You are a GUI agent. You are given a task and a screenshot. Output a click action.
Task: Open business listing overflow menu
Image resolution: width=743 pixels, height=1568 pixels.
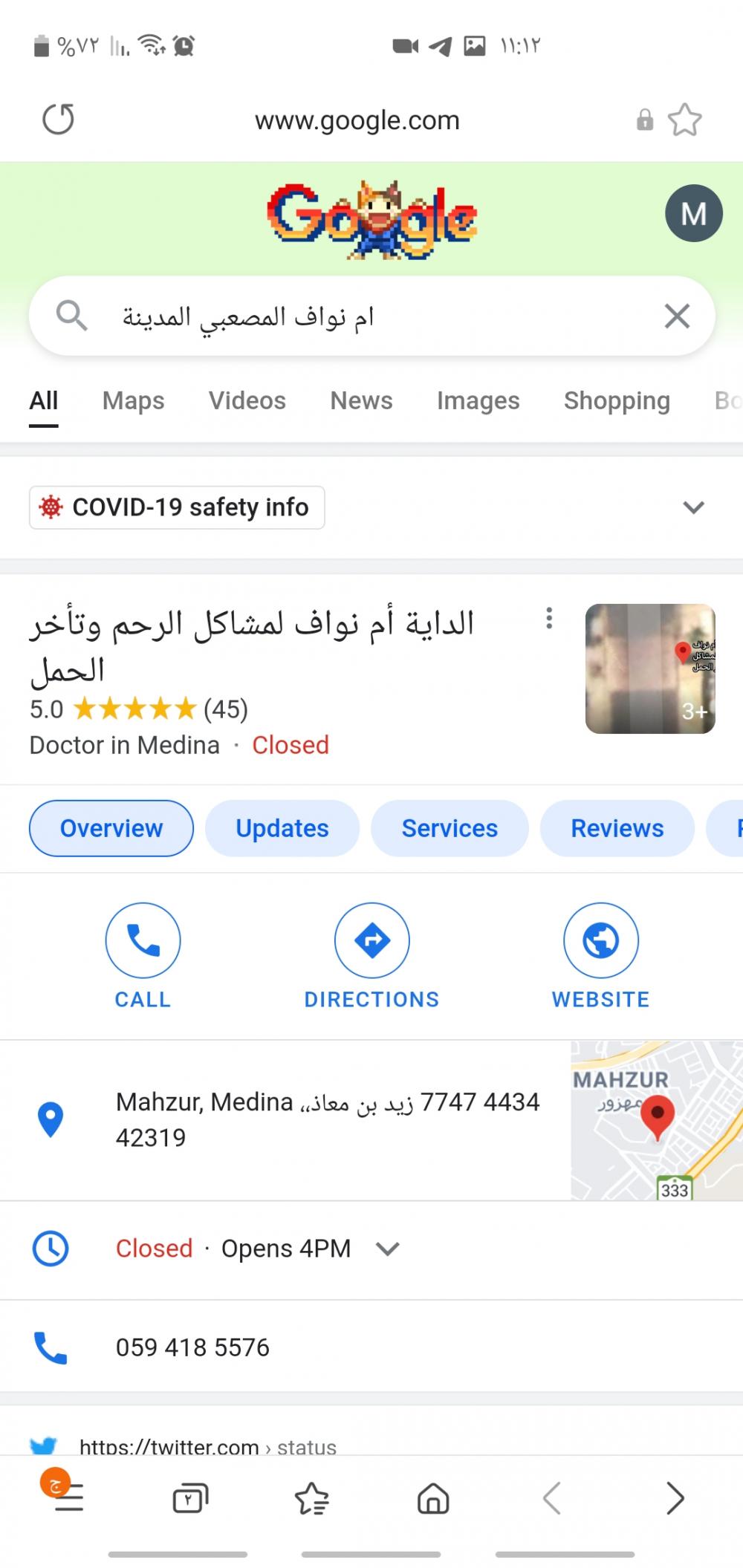tap(549, 618)
